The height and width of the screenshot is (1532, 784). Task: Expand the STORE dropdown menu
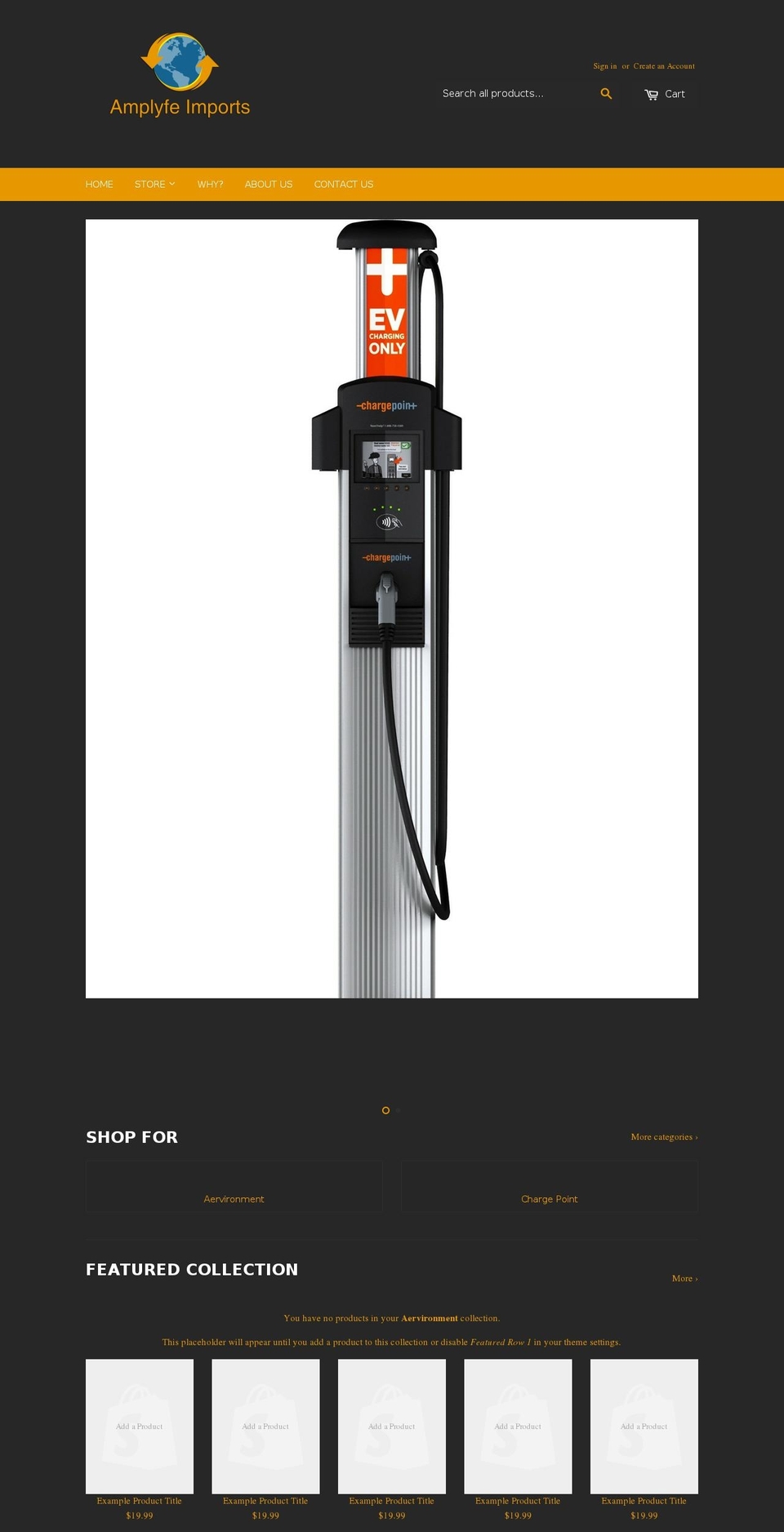click(154, 184)
